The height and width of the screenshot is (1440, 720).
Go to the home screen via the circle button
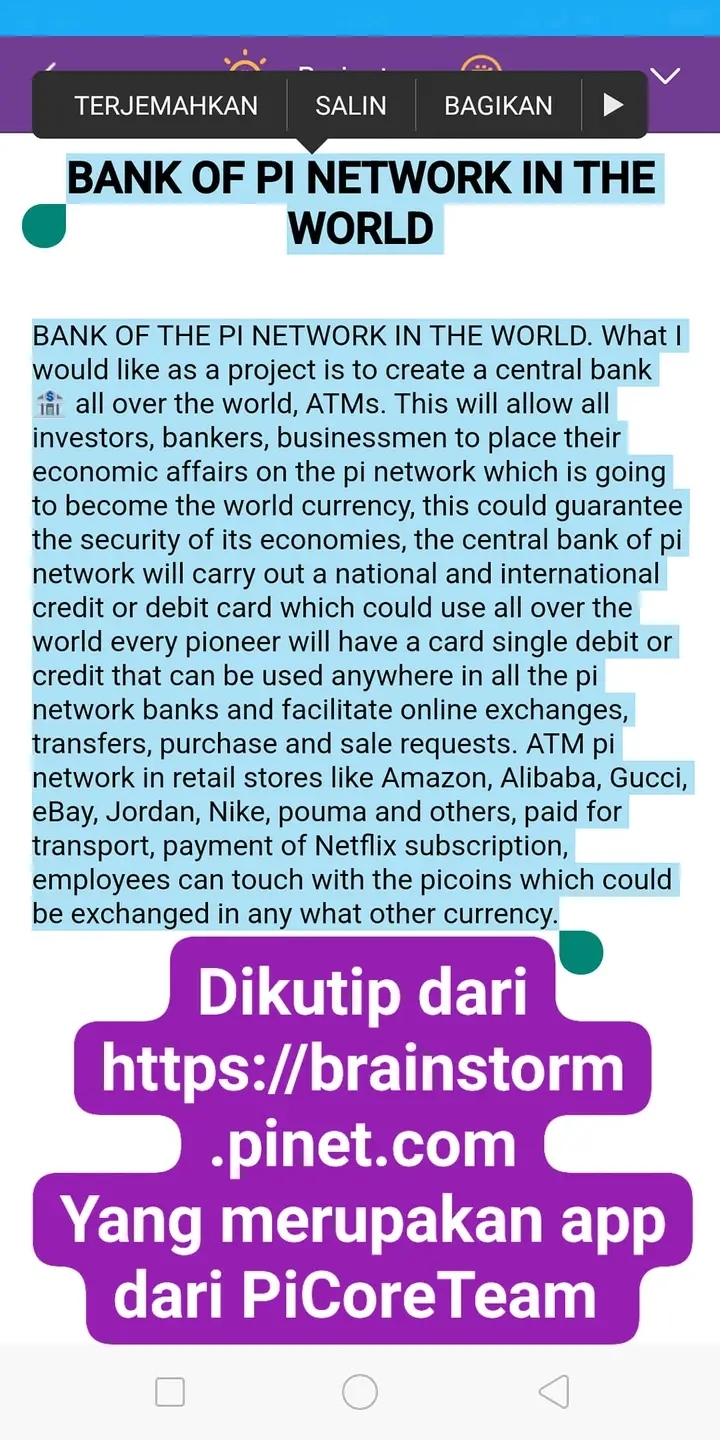[360, 1391]
